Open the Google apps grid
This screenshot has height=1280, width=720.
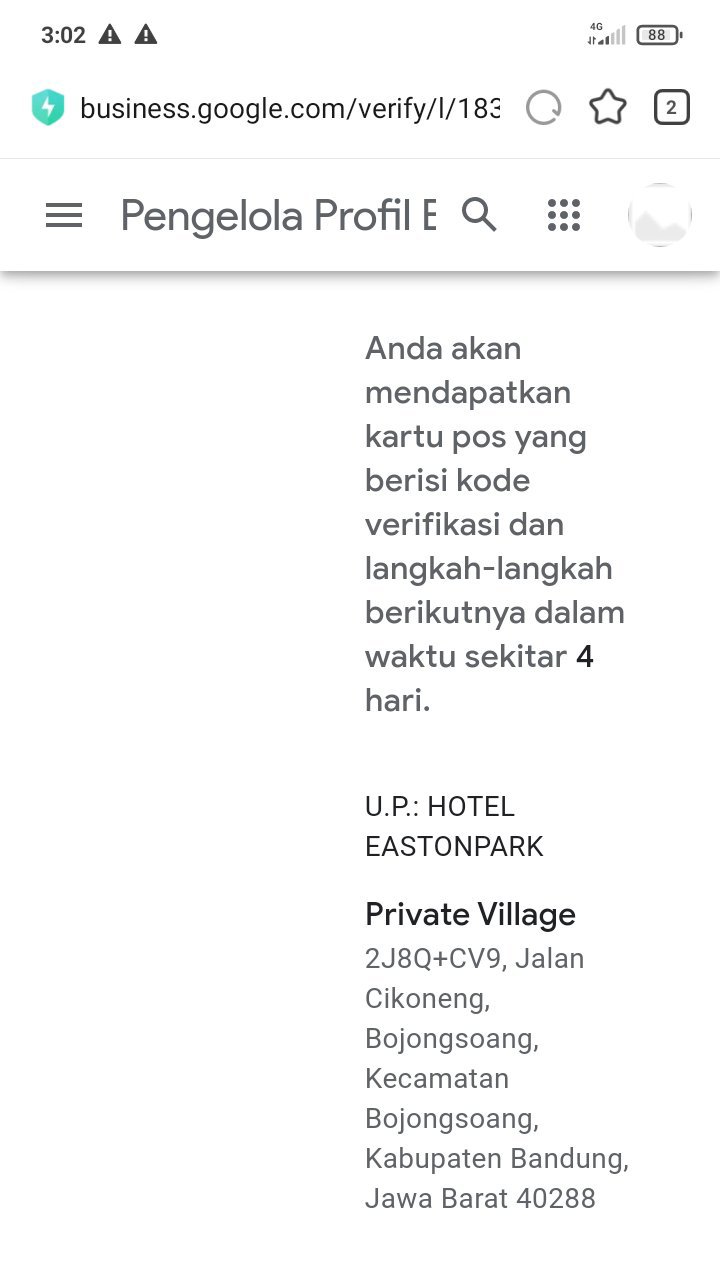pos(564,215)
